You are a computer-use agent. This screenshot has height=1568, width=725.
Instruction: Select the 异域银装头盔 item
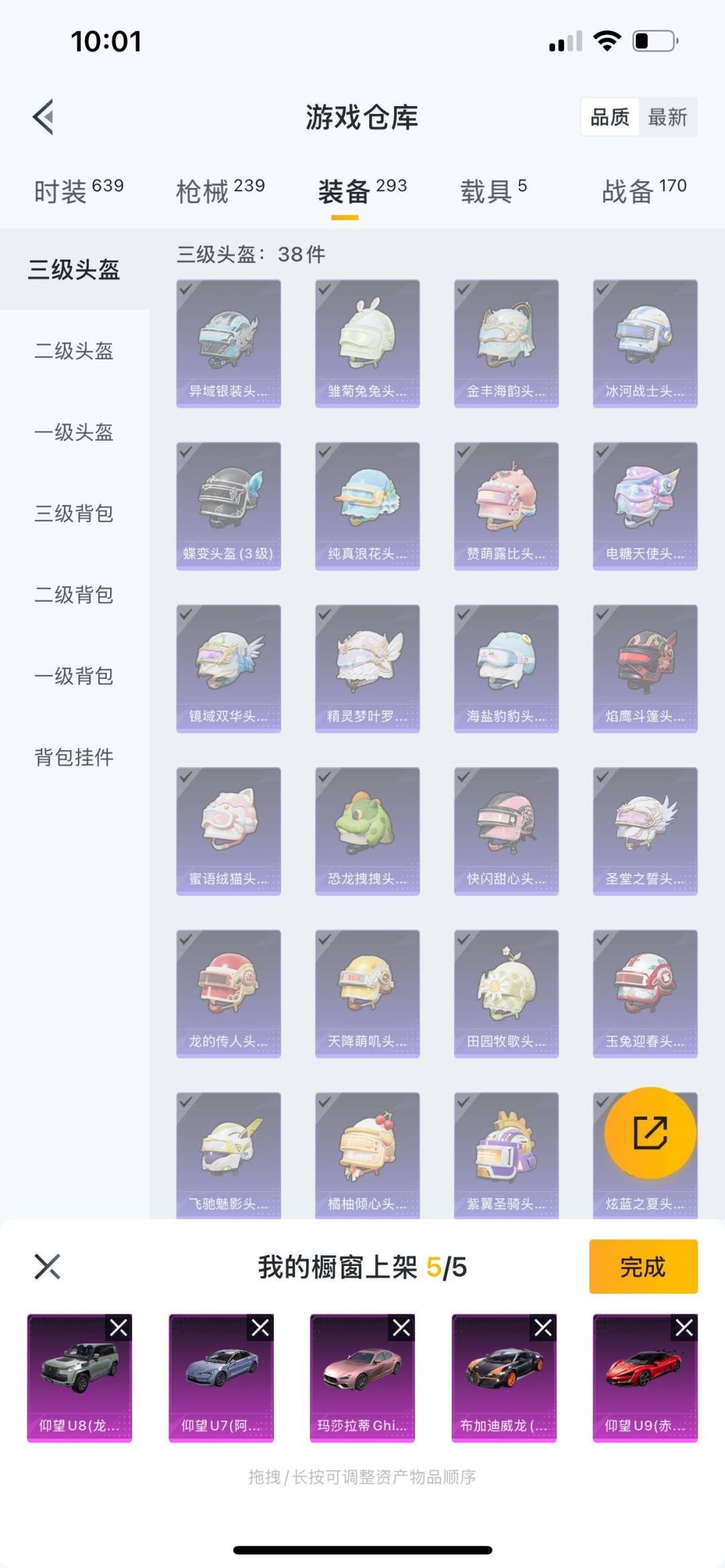[228, 344]
